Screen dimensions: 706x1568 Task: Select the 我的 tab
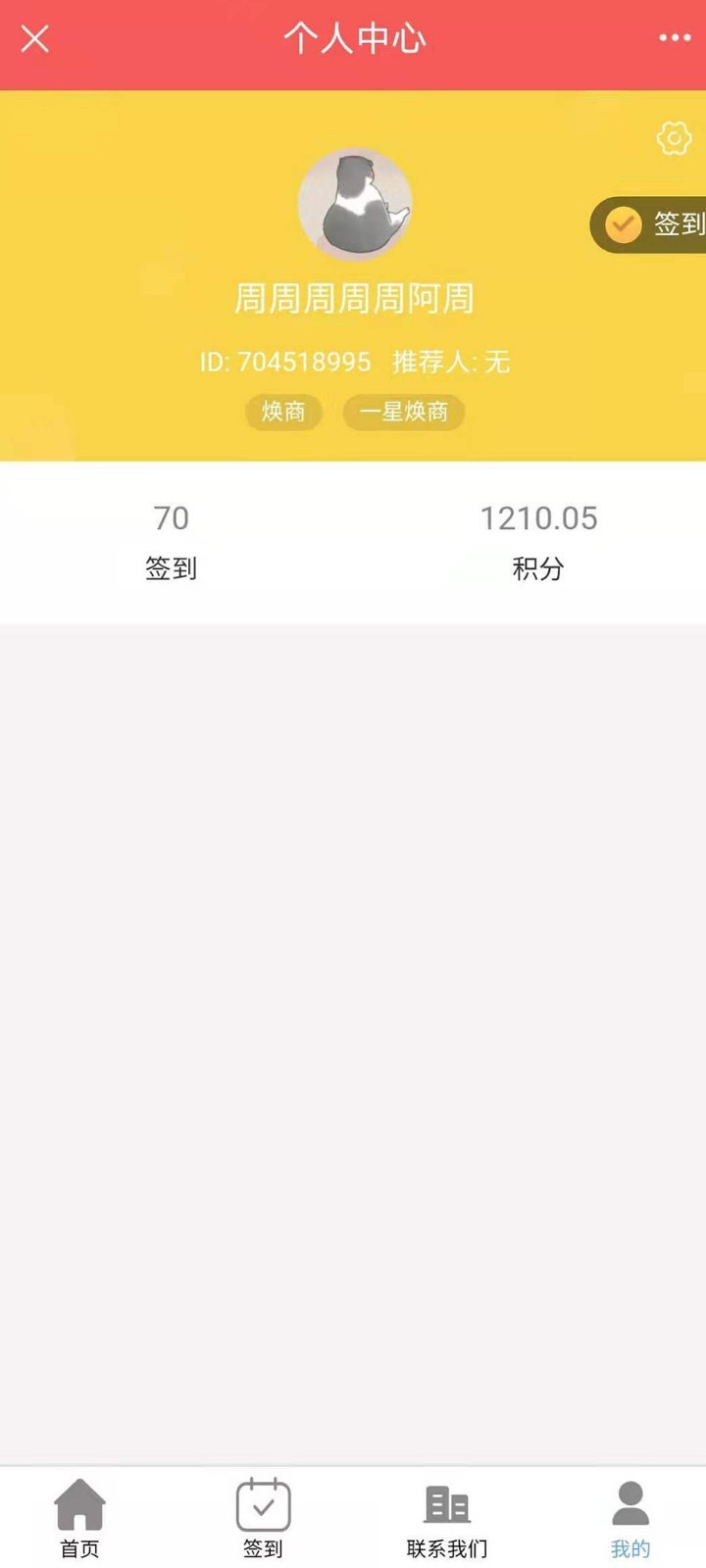630,1517
